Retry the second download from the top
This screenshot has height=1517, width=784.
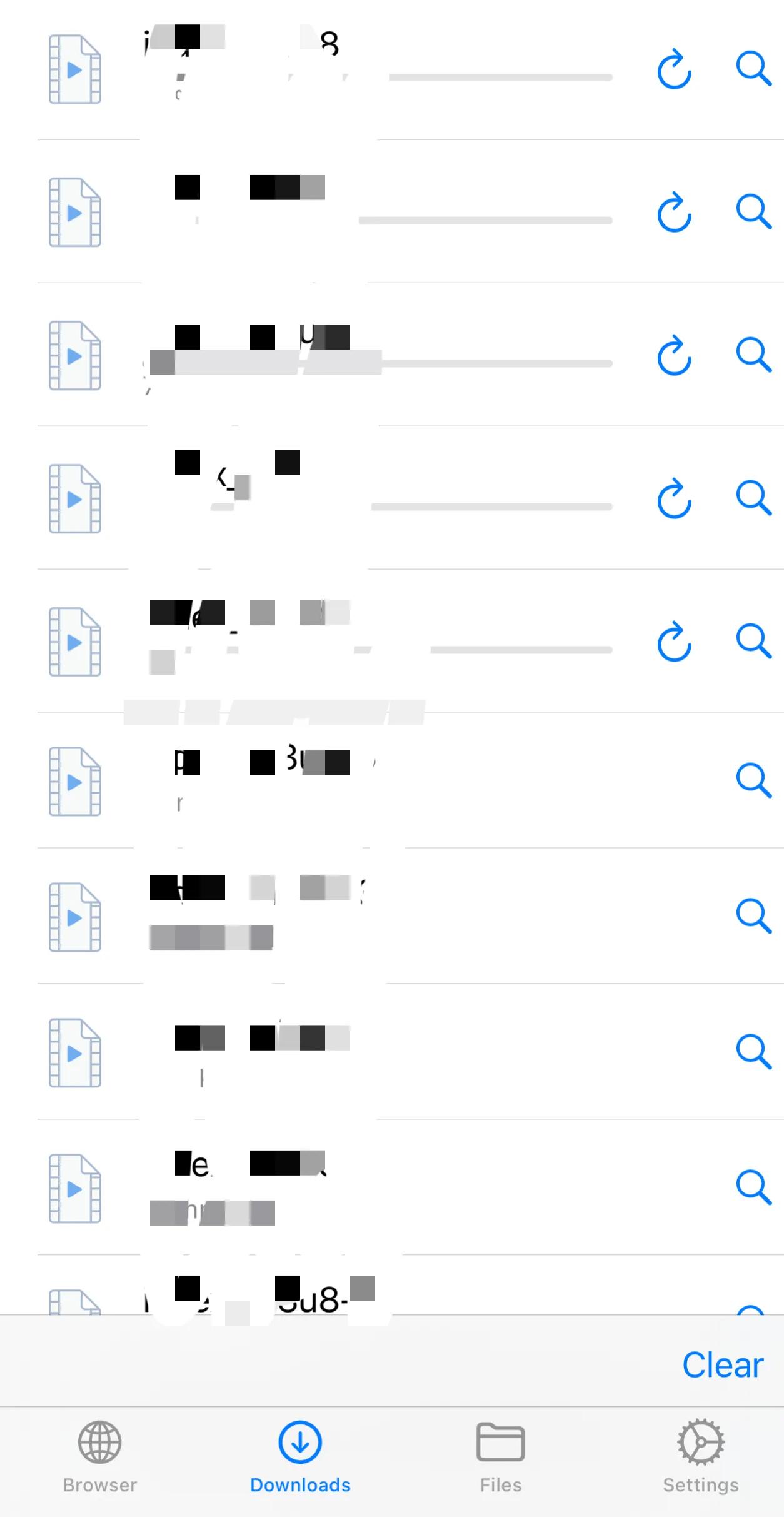click(x=674, y=212)
